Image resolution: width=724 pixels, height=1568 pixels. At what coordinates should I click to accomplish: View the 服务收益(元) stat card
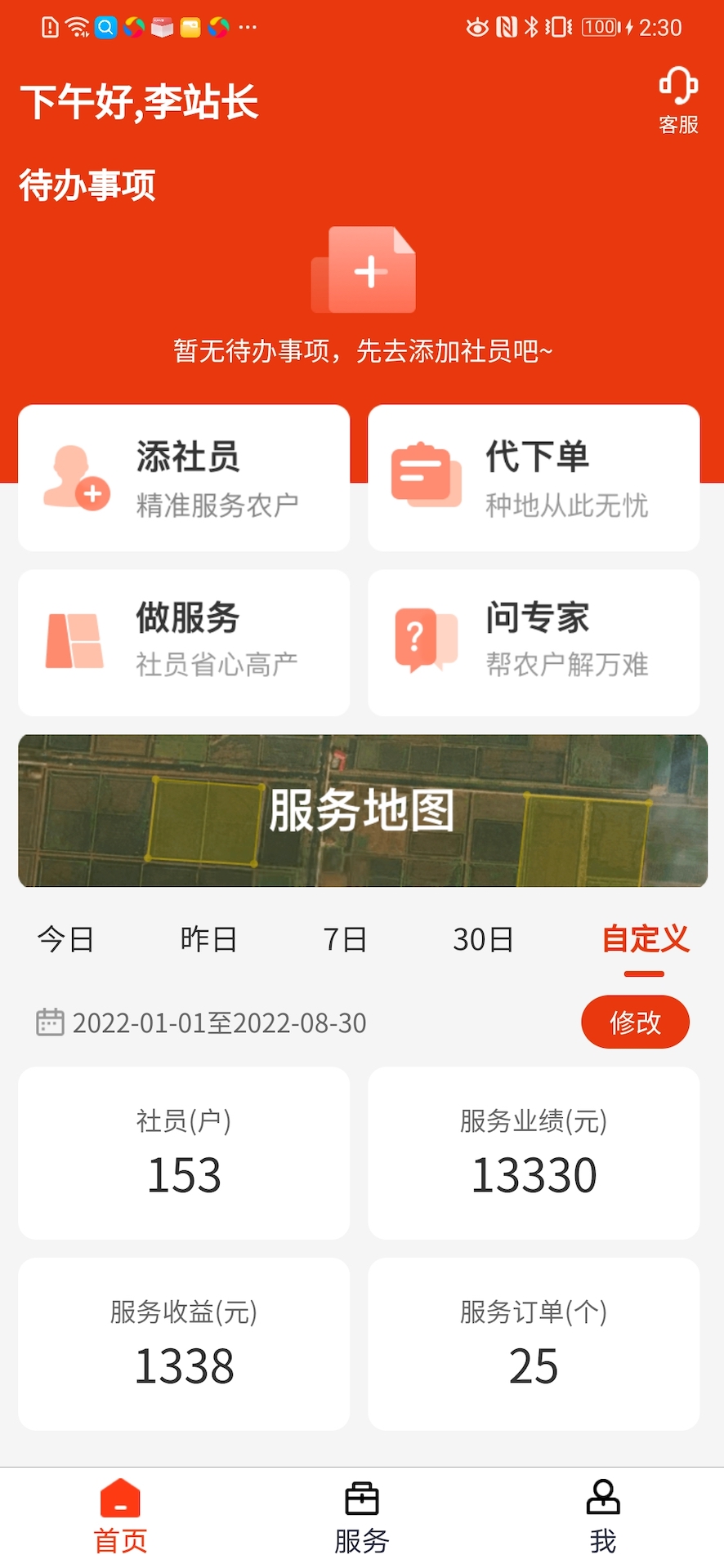point(184,1343)
